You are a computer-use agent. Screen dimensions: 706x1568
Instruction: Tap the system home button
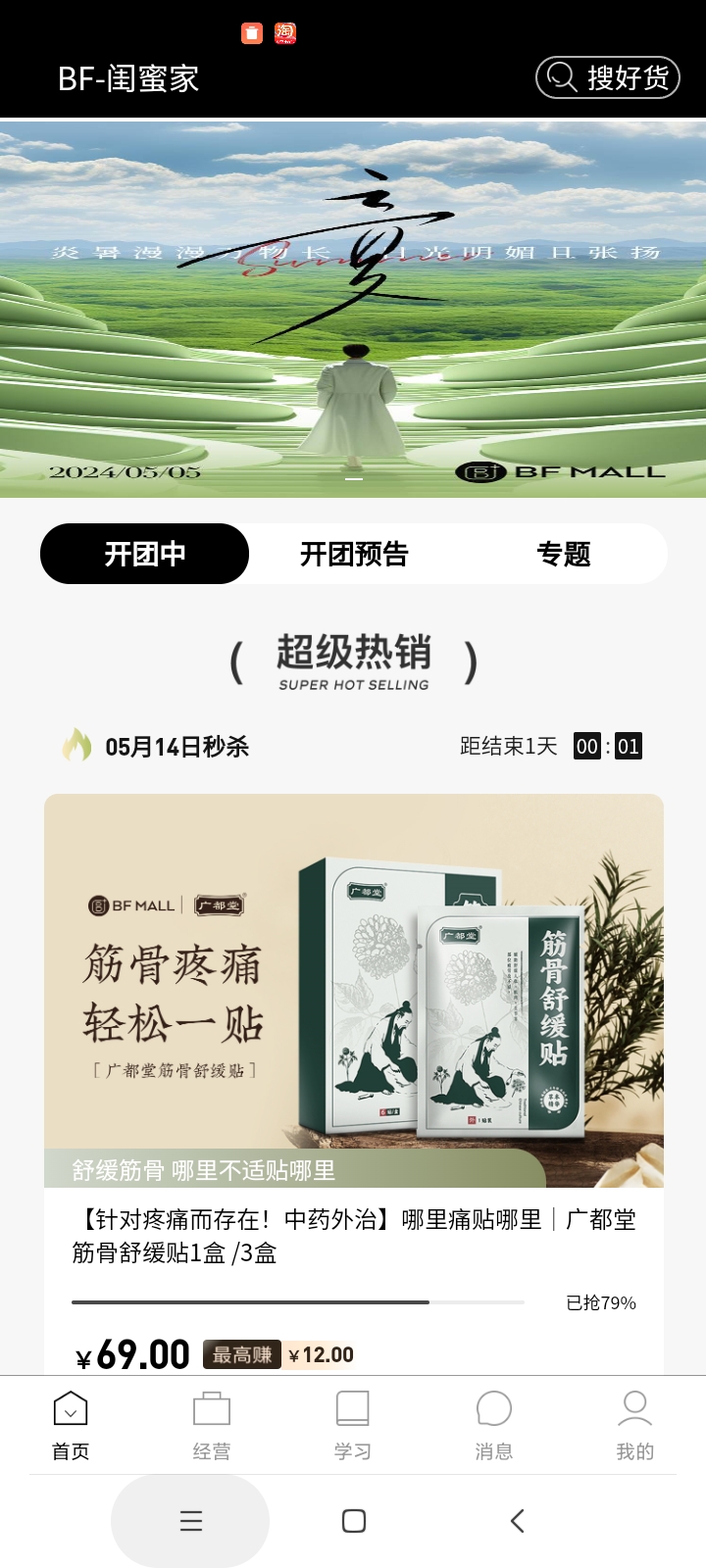(354, 1520)
